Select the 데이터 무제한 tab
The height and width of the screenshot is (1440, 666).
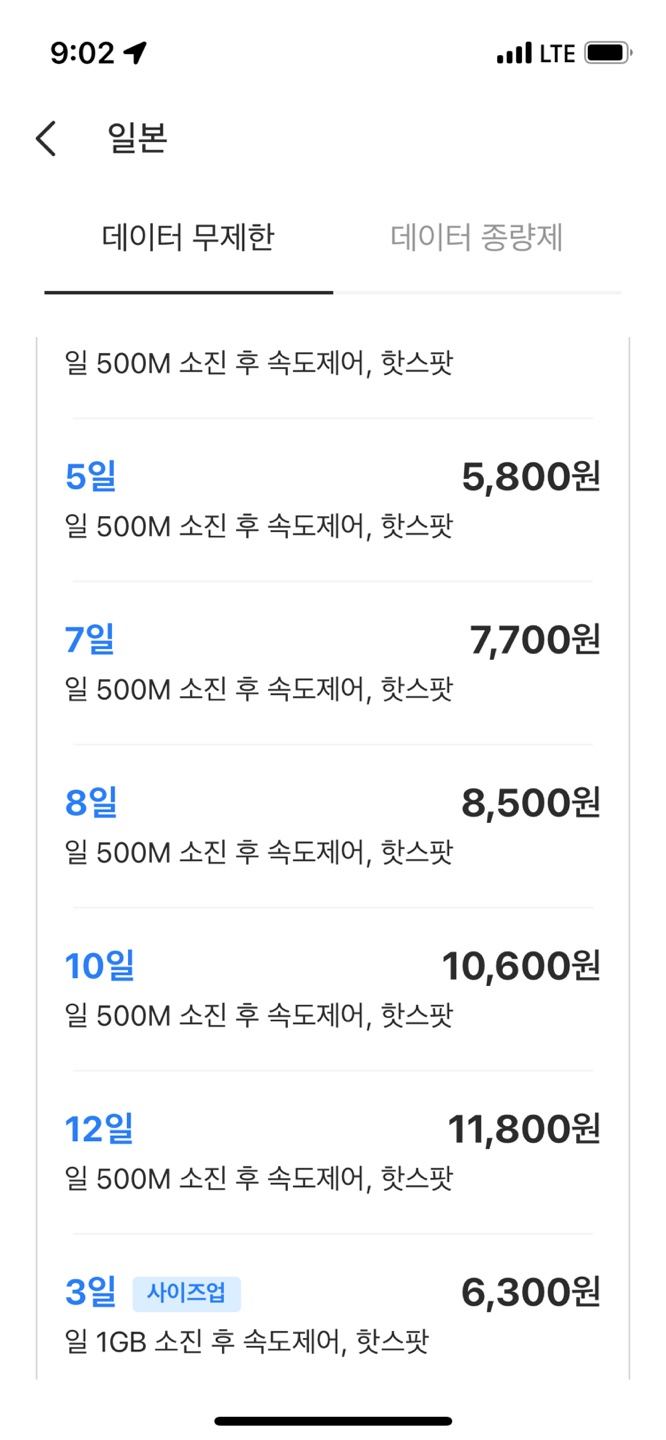(x=188, y=238)
